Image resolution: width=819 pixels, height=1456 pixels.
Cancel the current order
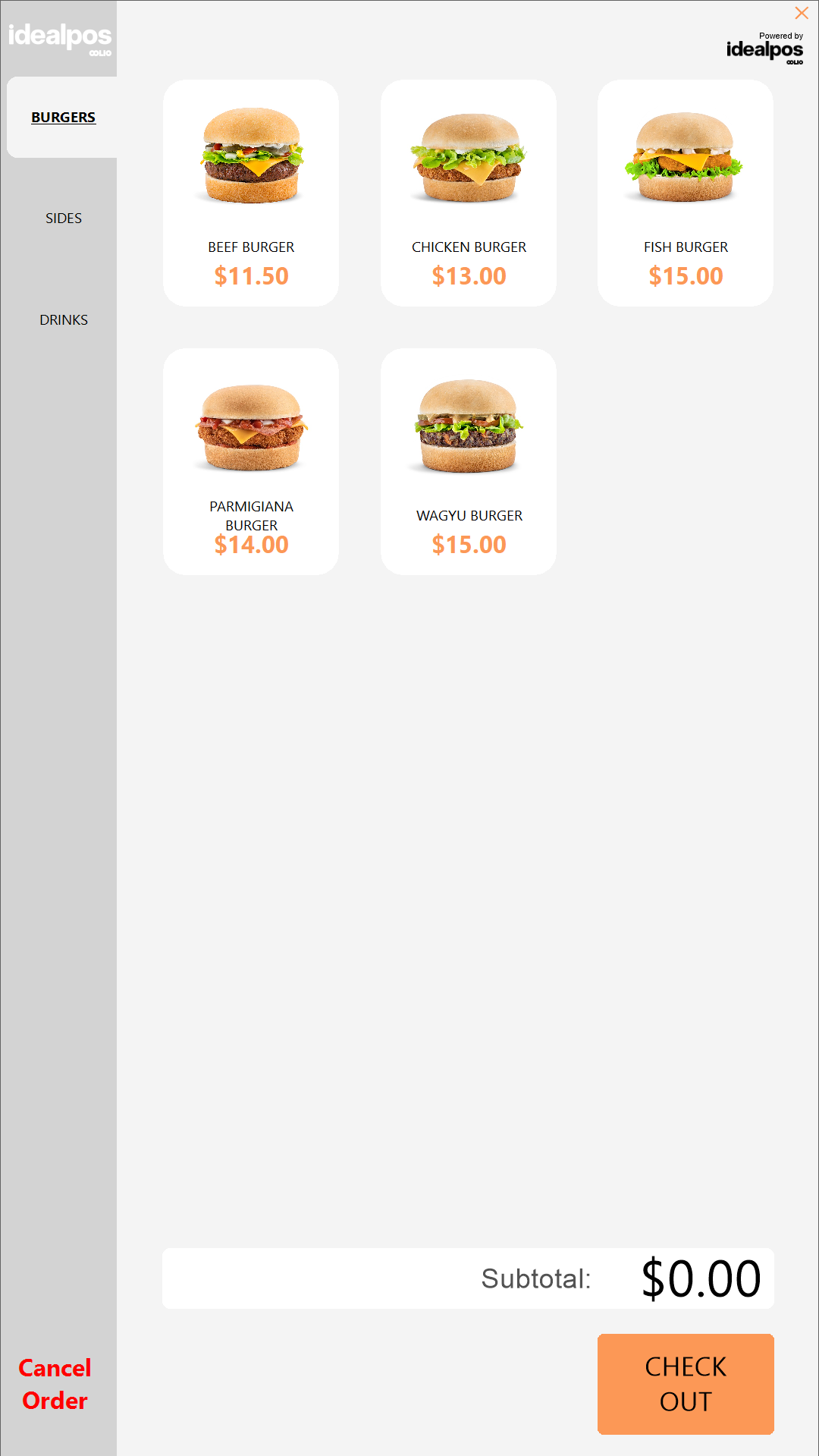pyautogui.click(x=55, y=1384)
